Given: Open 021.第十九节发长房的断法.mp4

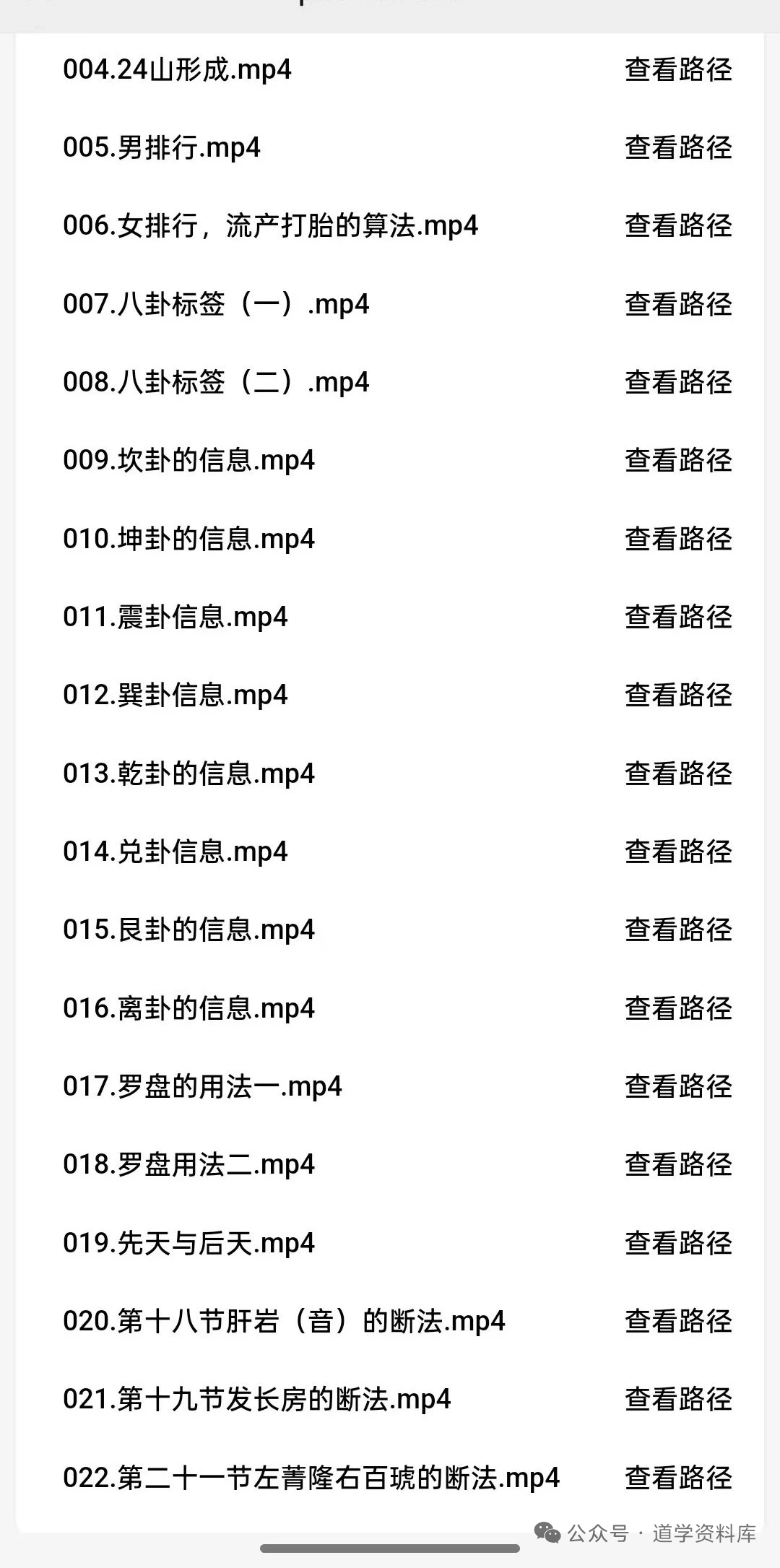Looking at the screenshot, I should pos(257,1400).
